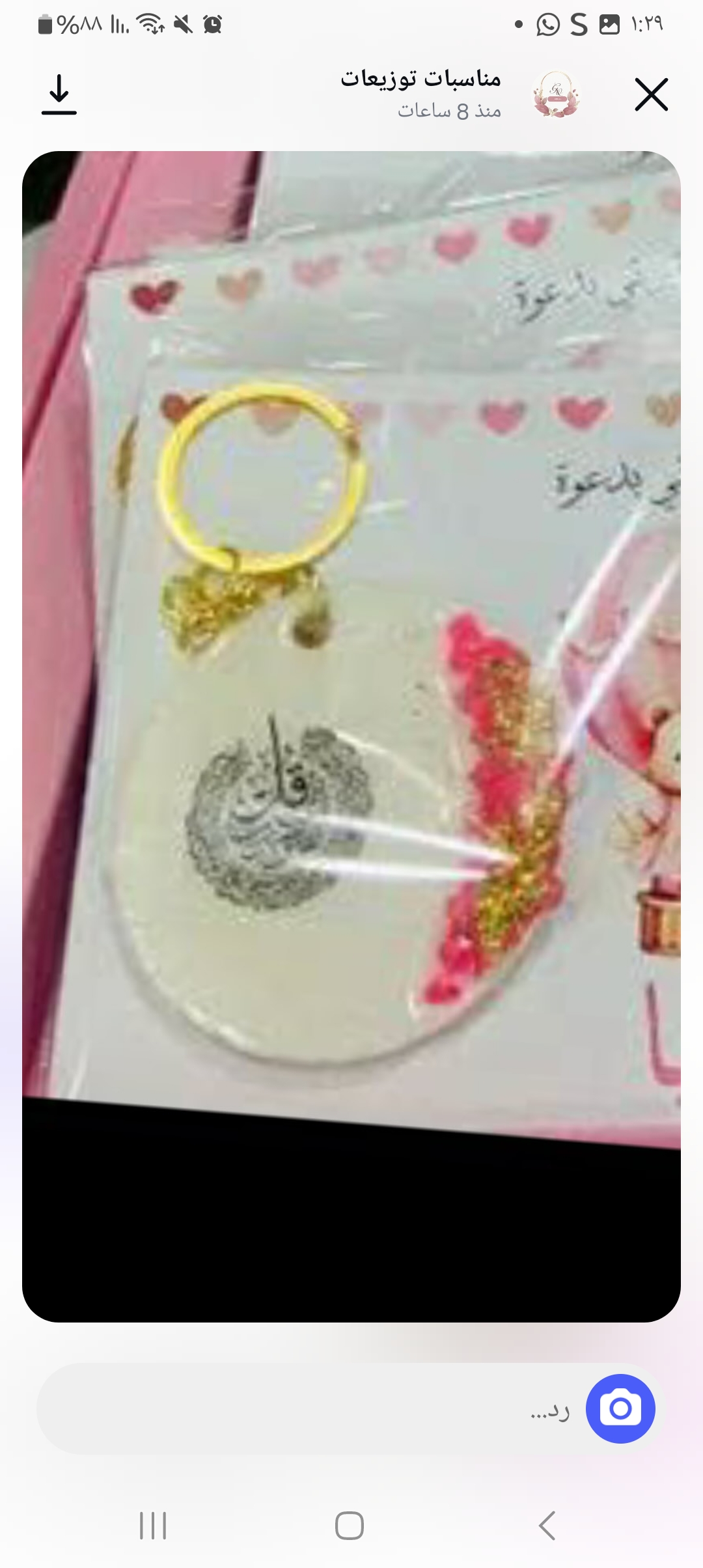Open مناسبات توزيعات profile avatar
The height and width of the screenshot is (1568, 703).
pyautogui.click(x=557, y=95)
